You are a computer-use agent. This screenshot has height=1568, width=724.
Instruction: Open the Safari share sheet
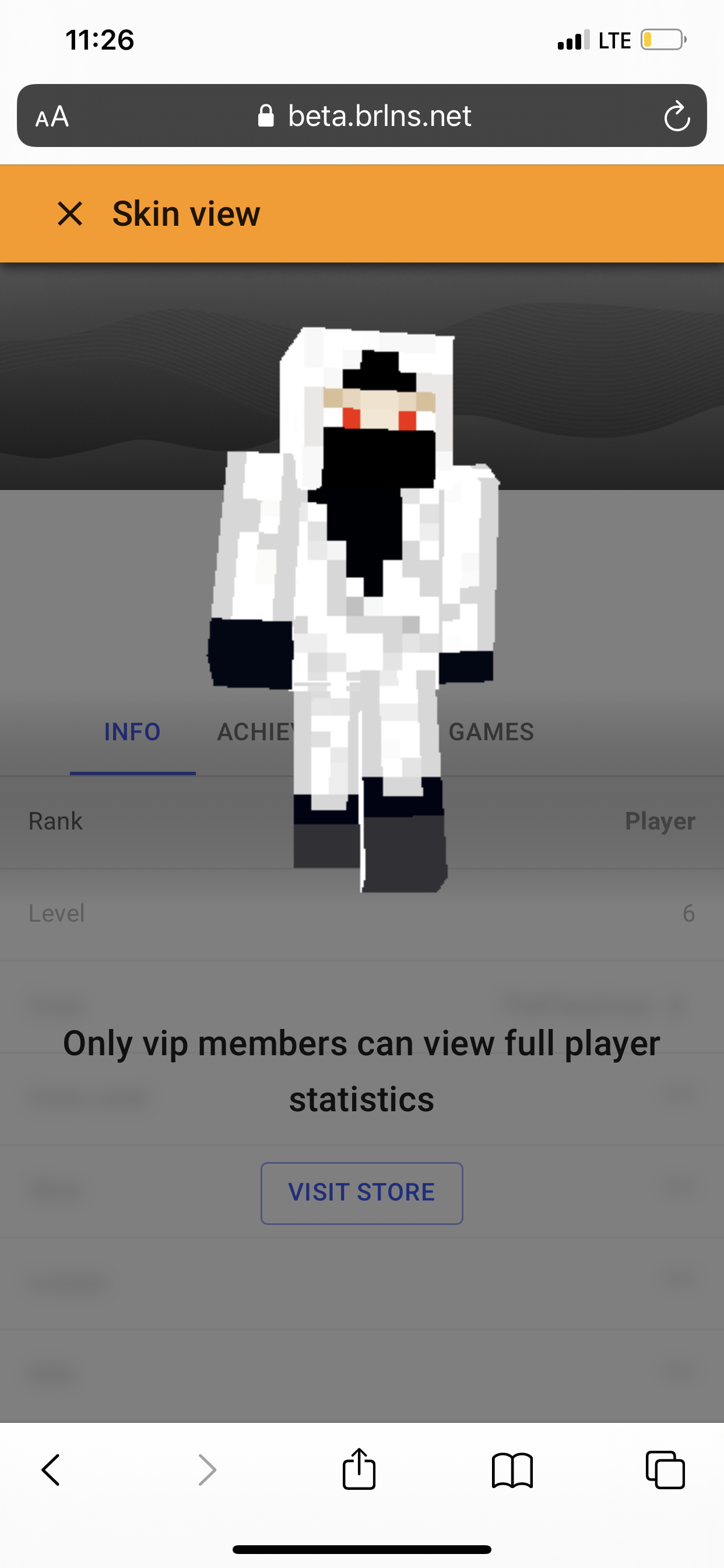(x=359, y=1468)
